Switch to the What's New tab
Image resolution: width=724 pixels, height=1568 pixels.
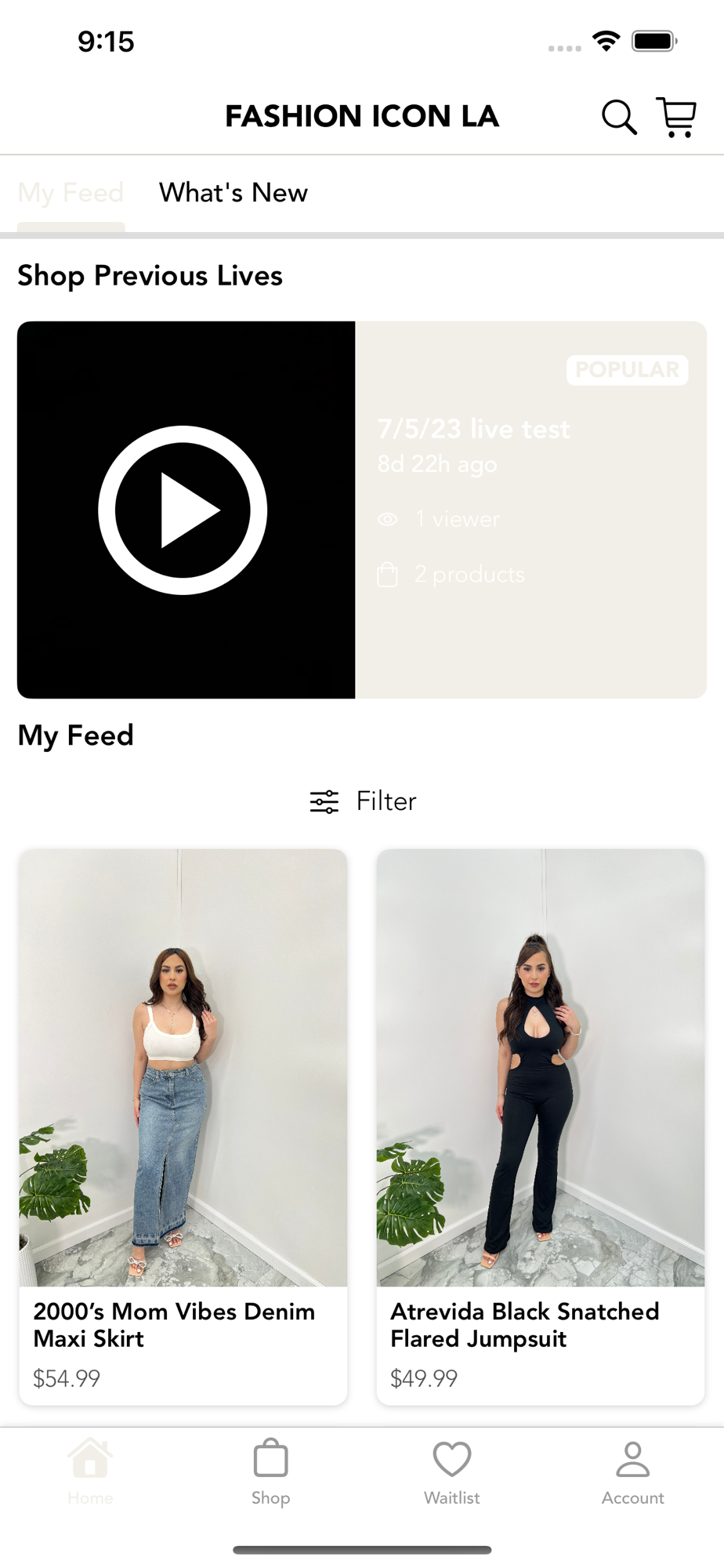pyautogui.click(x=233, y=193)
